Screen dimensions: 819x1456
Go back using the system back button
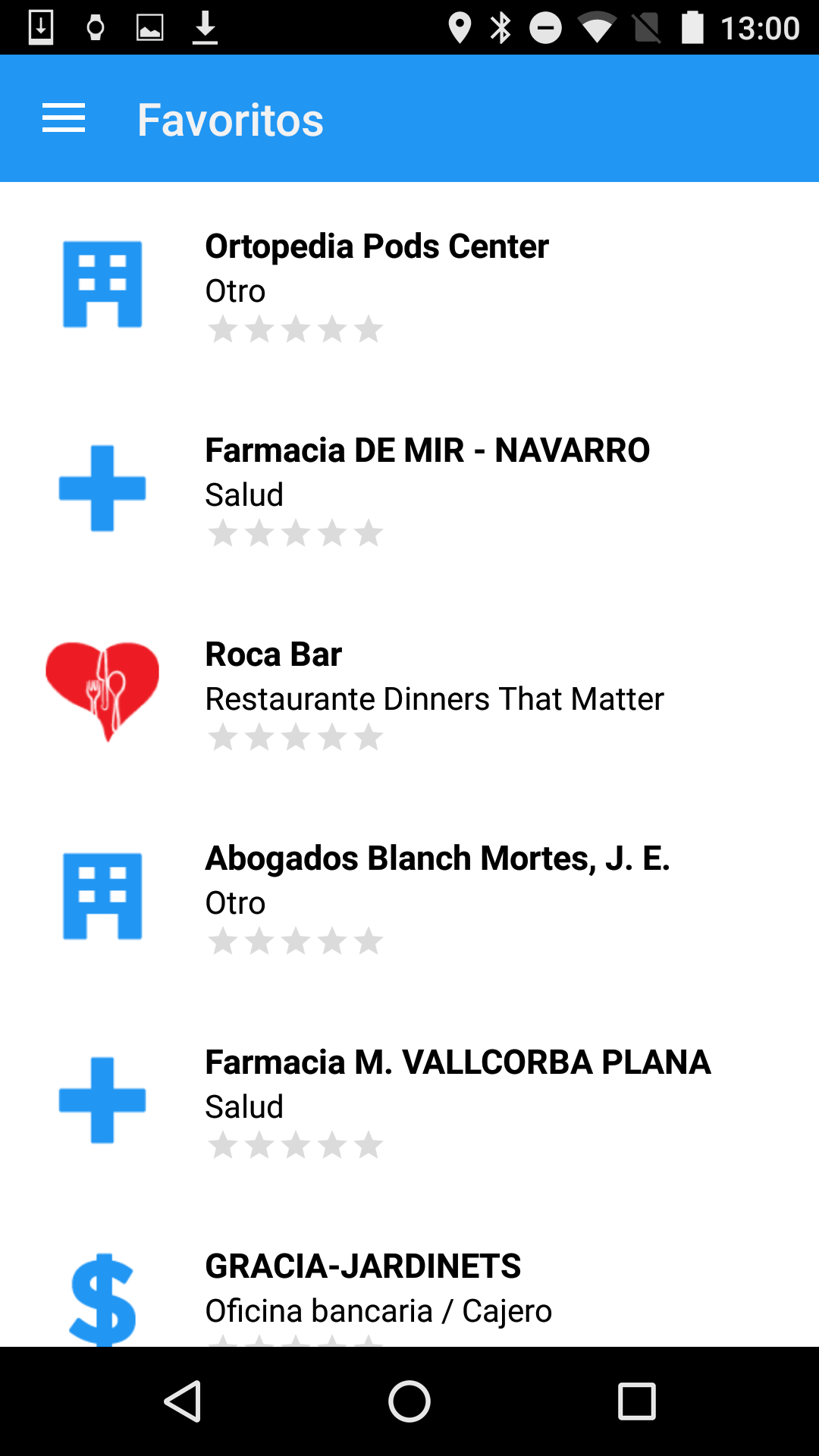coord(183,1401)
